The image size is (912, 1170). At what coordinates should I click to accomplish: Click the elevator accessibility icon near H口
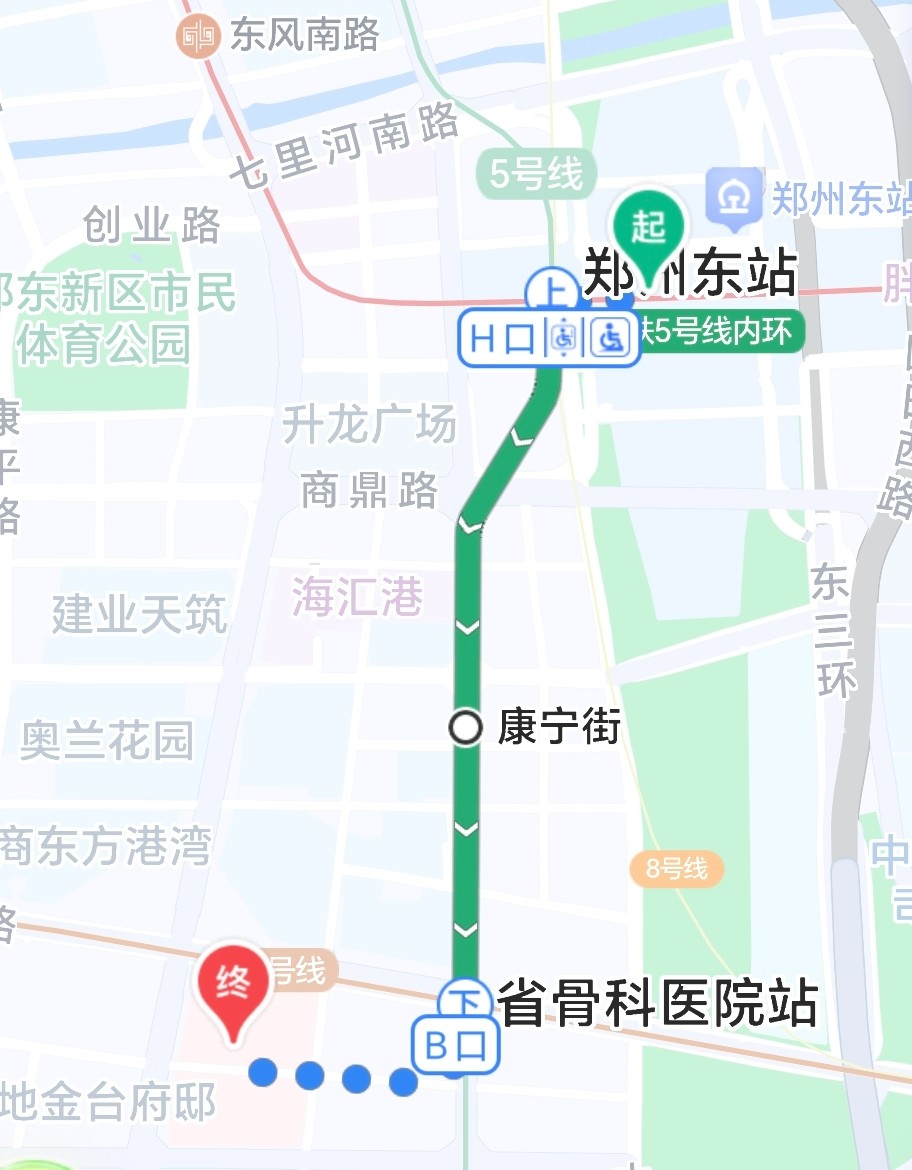point(563,337)
